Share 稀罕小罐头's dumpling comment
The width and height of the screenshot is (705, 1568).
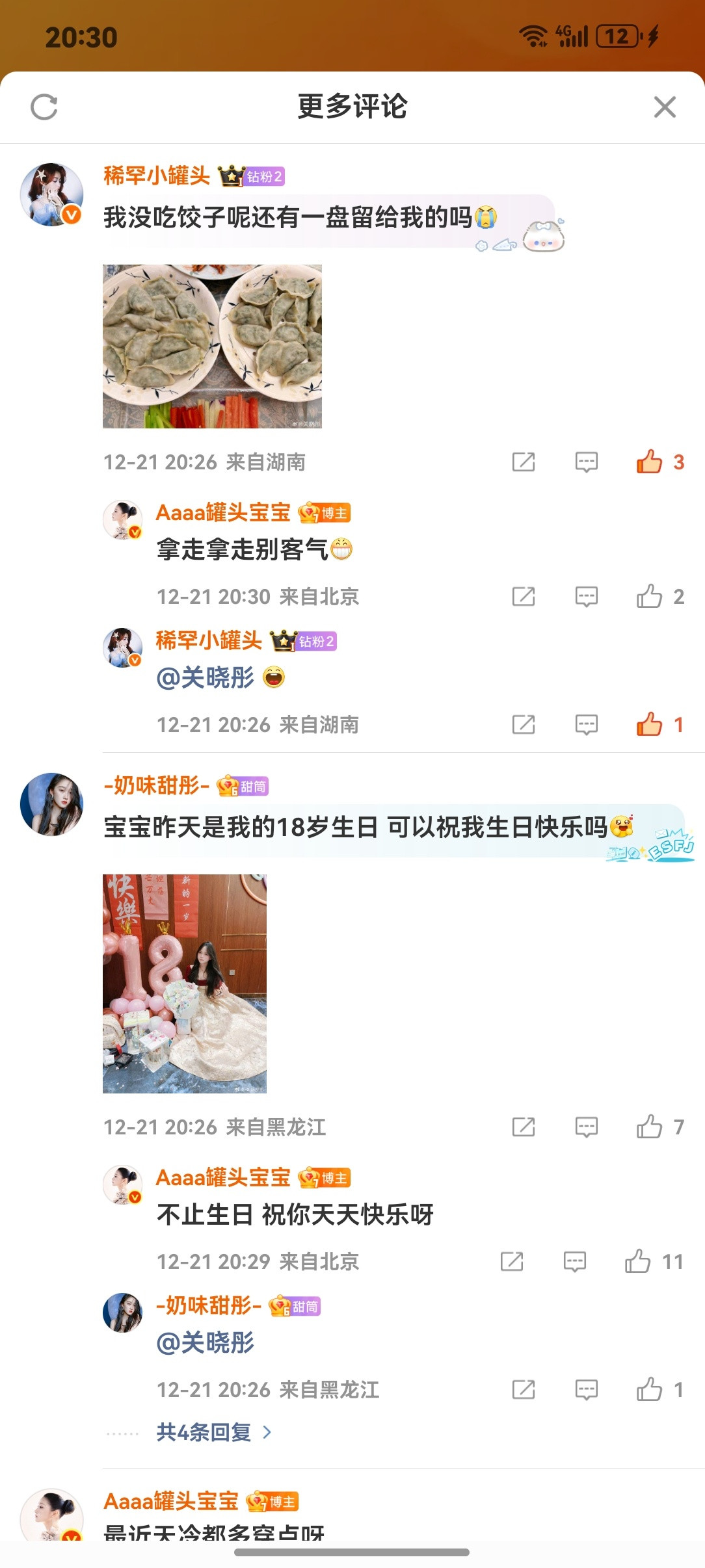pos(525,462)
